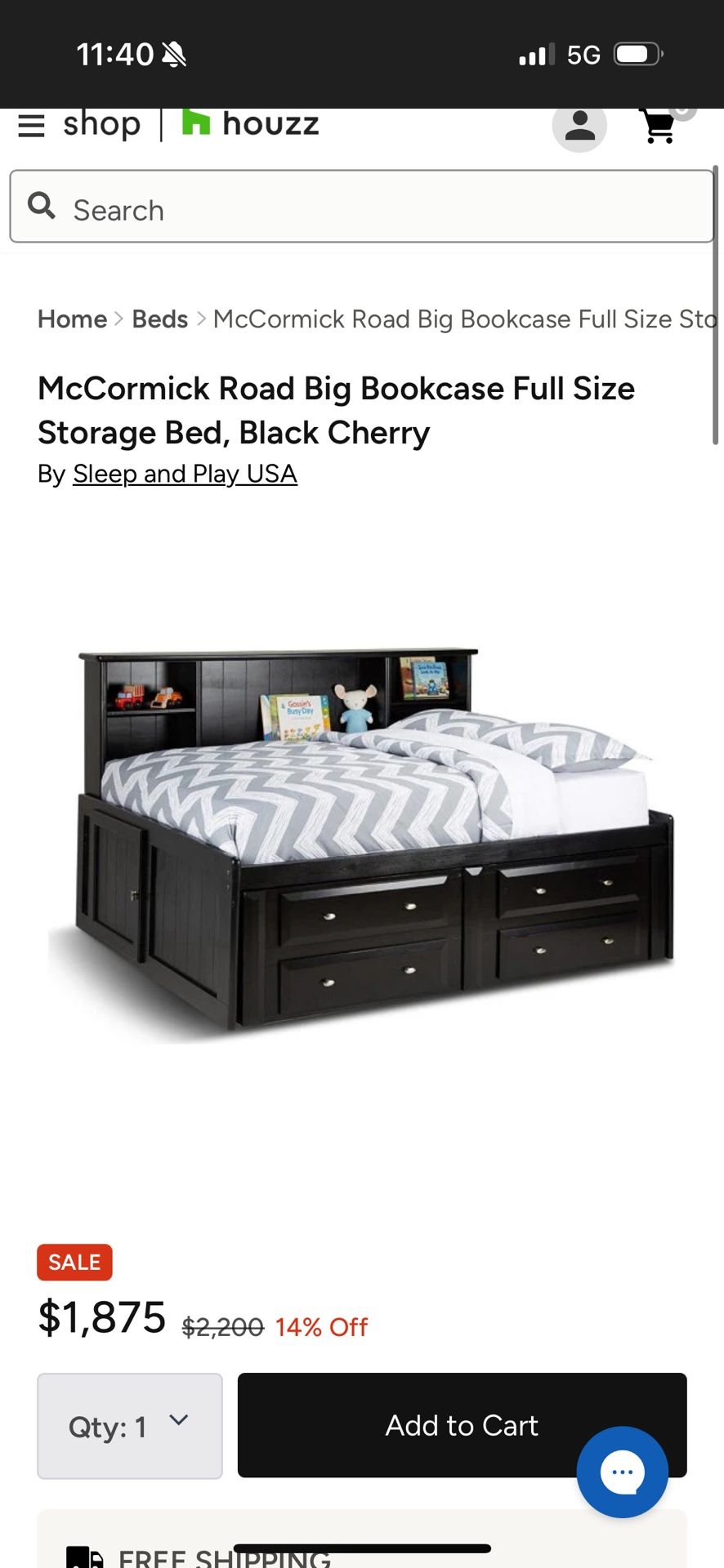The image size is (724, 1568).
Task: Open the live chat bubble
Action: tap(622, 1472)
